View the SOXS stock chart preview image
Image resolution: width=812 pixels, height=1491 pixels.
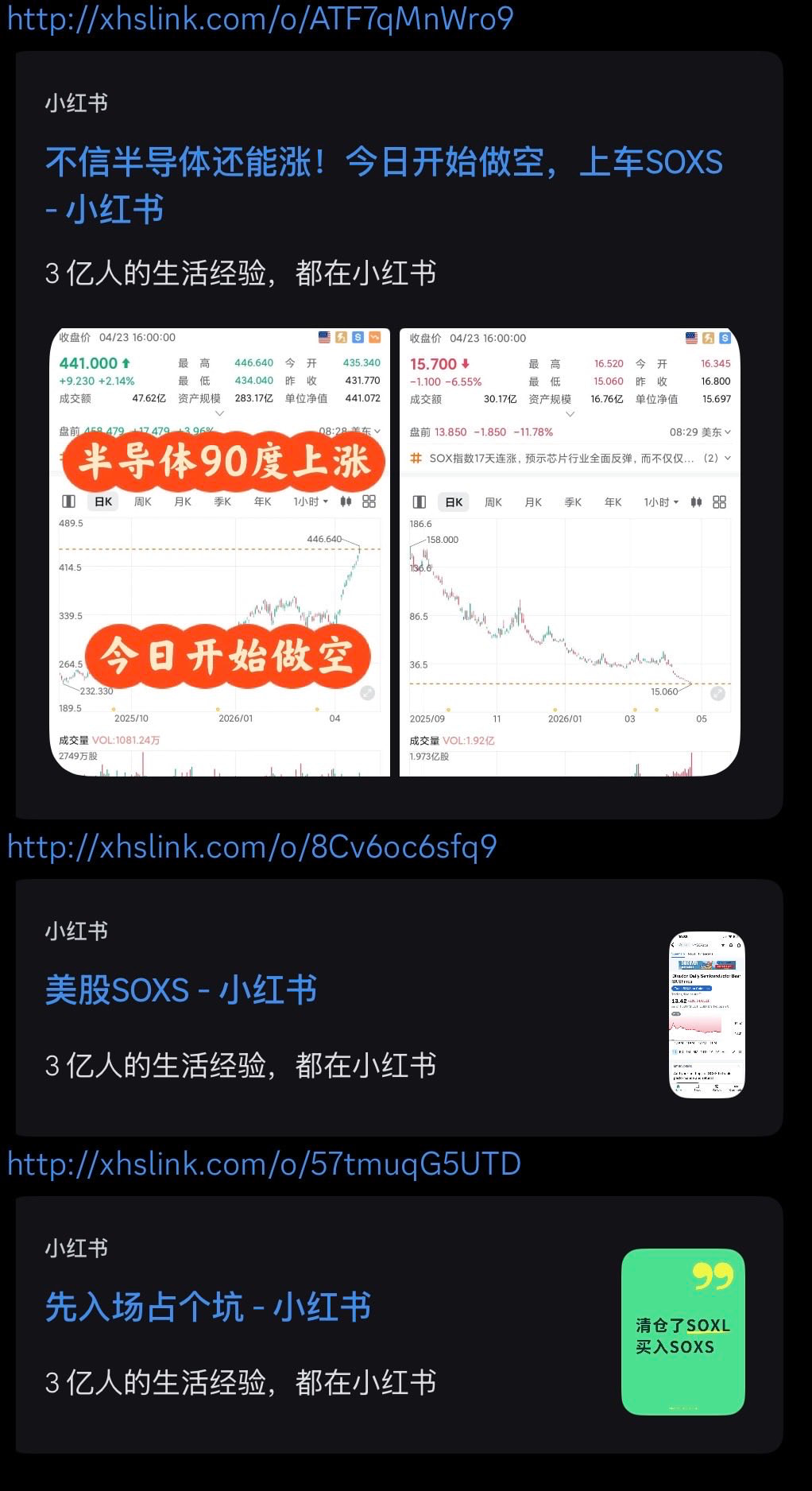tap(569, 552)
